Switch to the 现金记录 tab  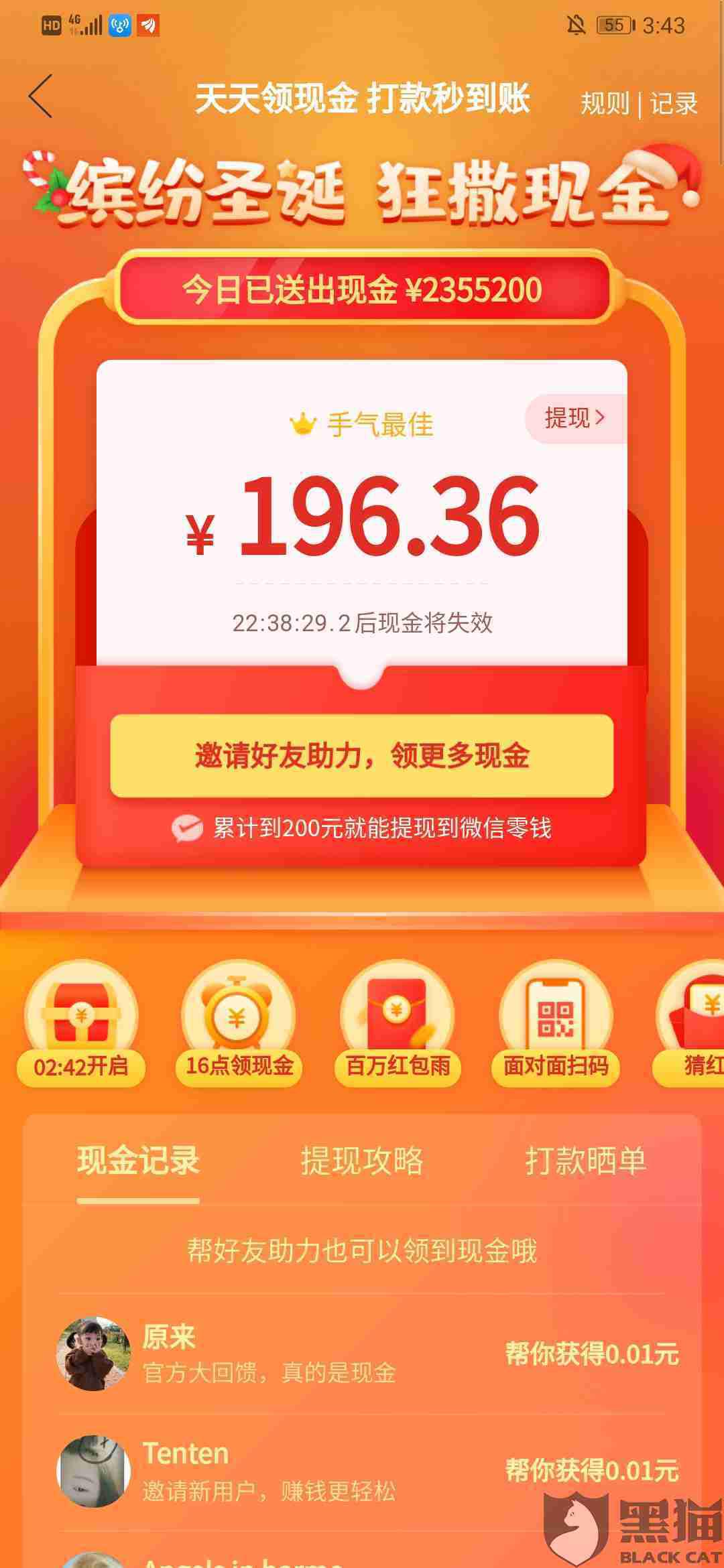point(138,1161)
